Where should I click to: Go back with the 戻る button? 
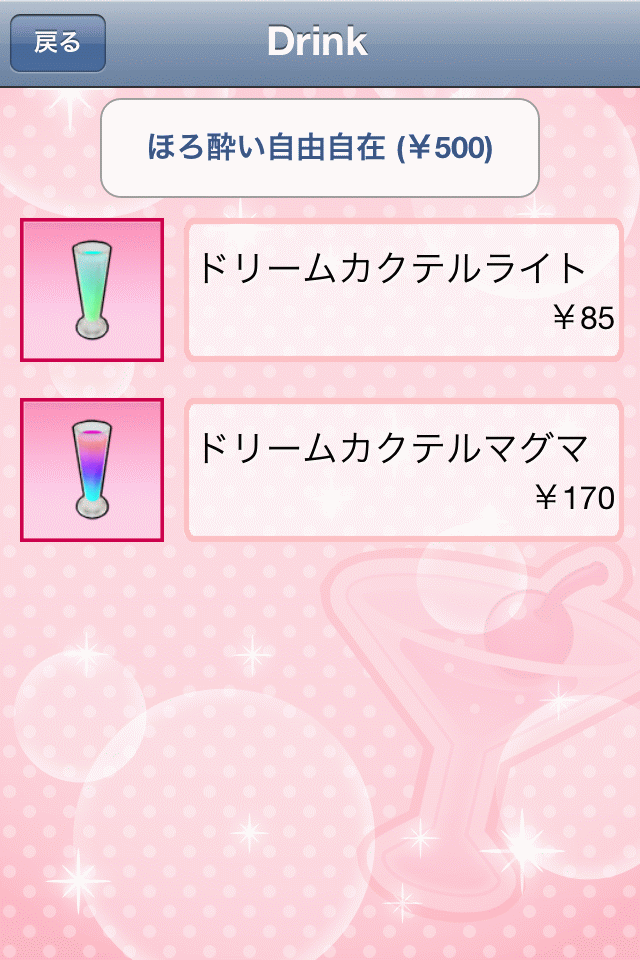pos(57,43)
